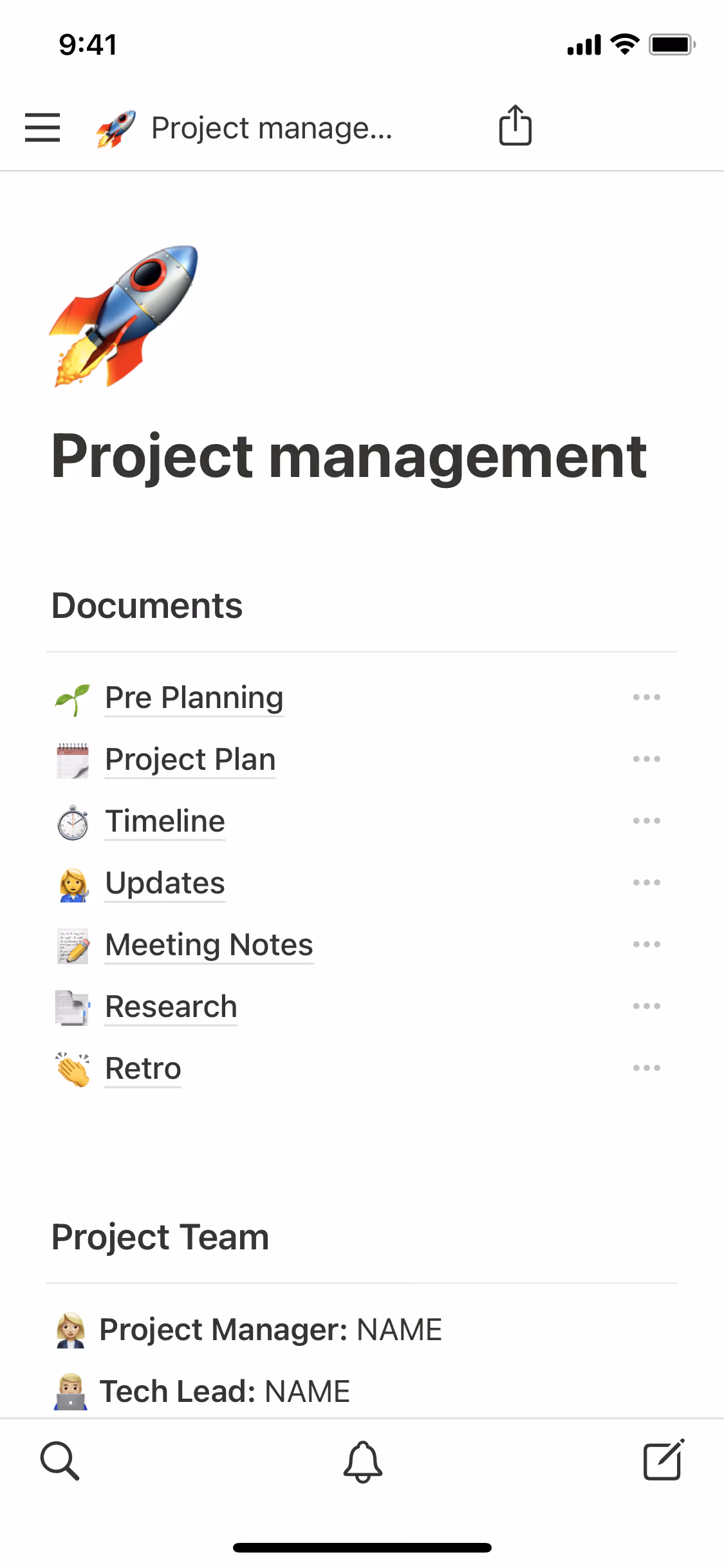This screenshot has width=724, height=1568.
Task: Open options menu for Project Plan
Action: click(646, 759)
